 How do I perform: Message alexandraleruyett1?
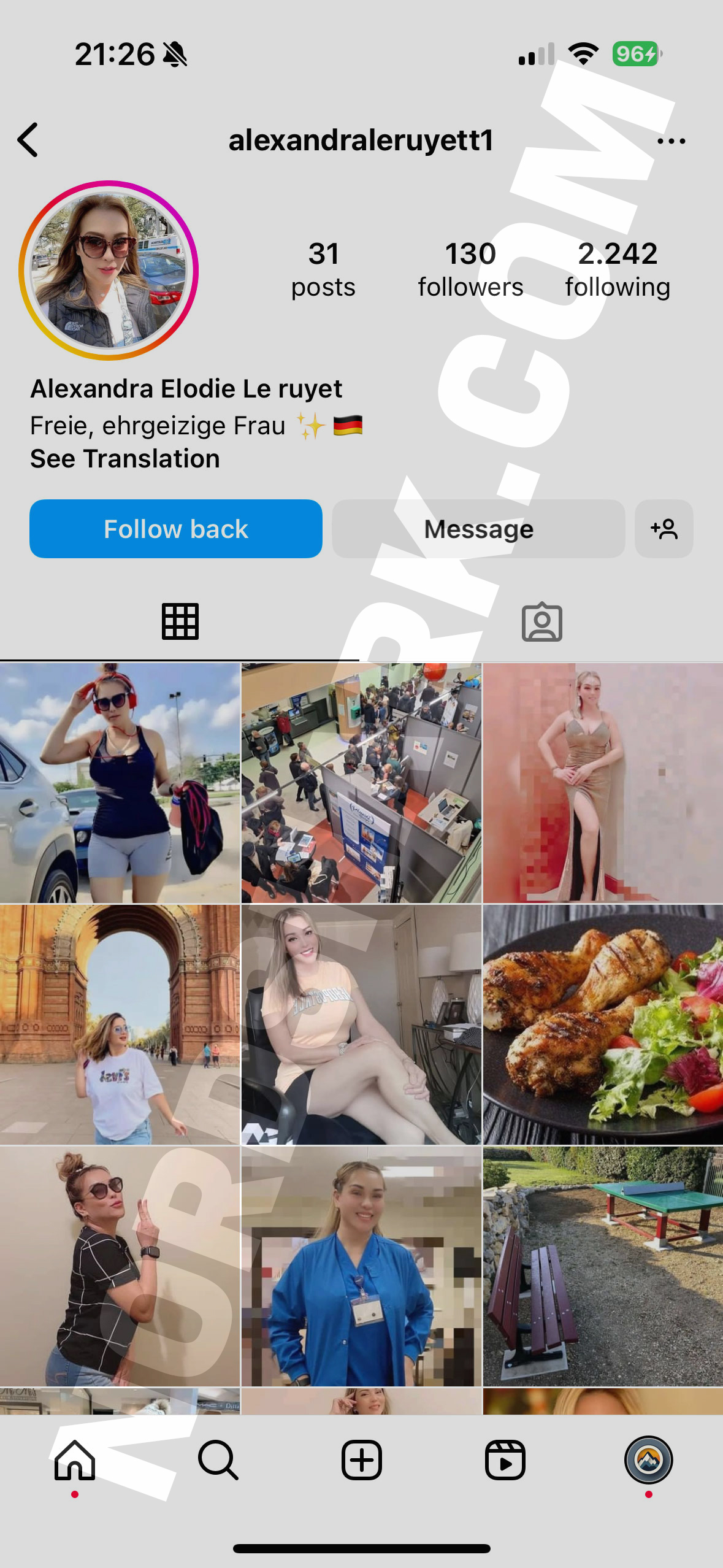(x=478, y=529)
